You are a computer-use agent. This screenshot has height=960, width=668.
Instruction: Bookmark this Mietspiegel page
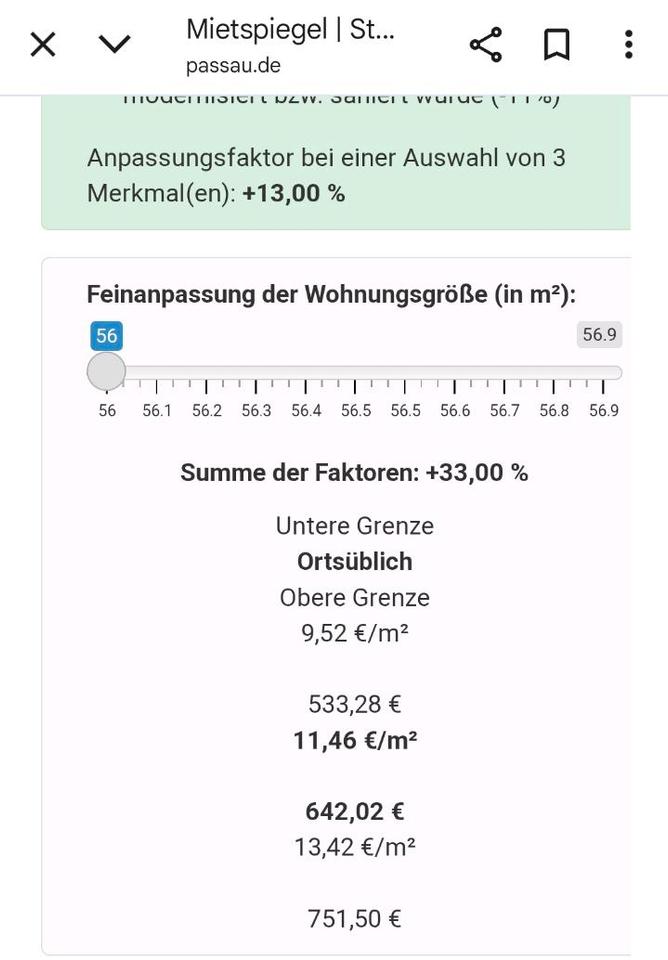[x=557, y=44]
